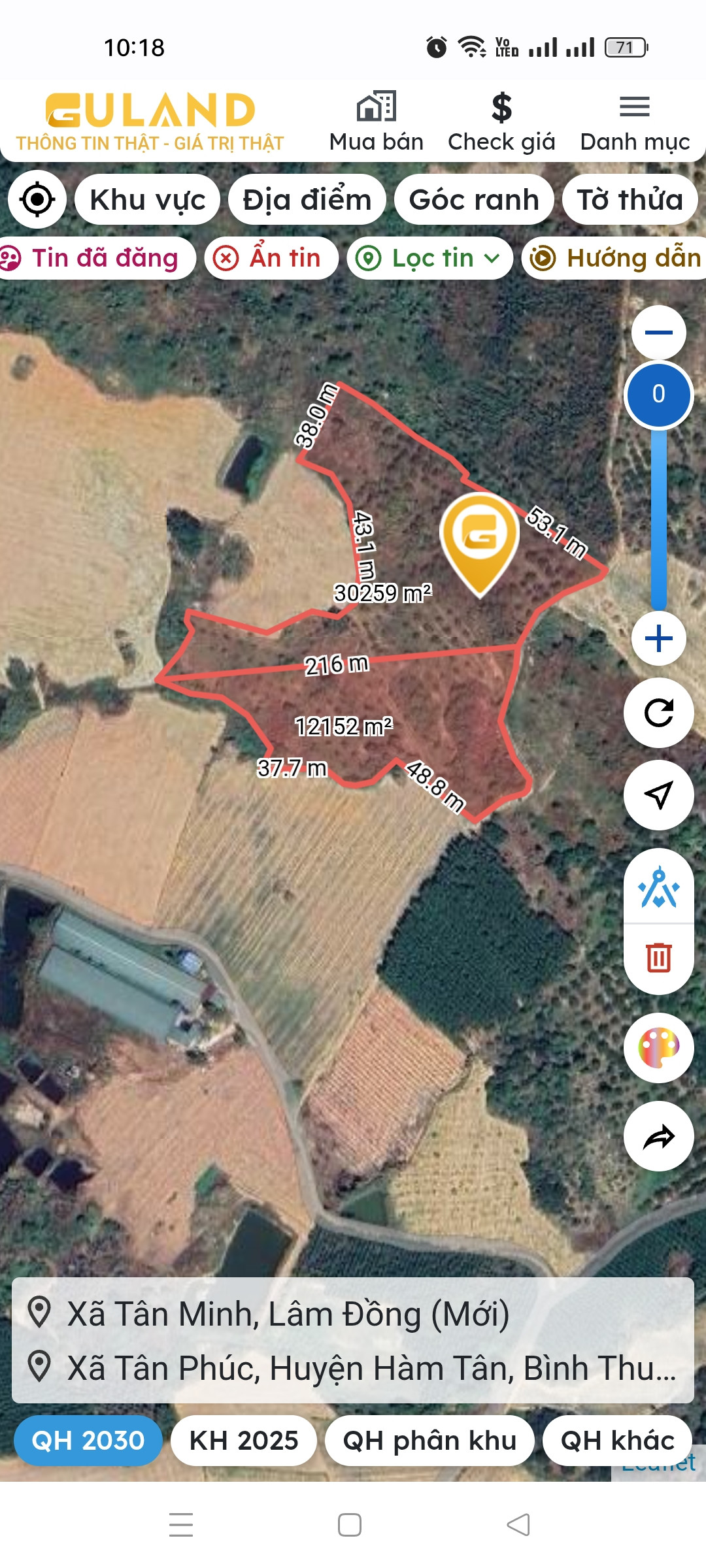706x1568 pixels.
Task: Open the Danh mục menu
Action: point(635,122)
